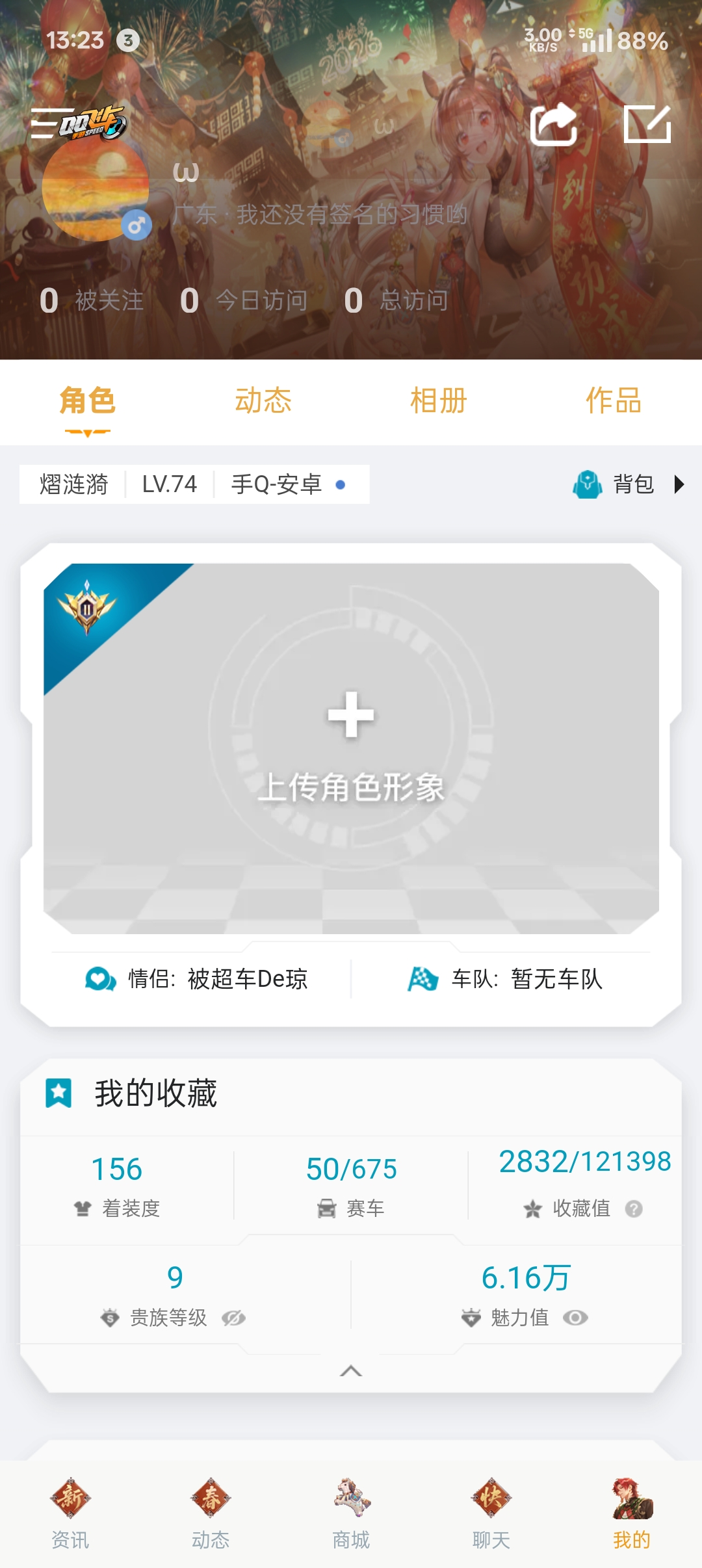Screen dimensions: 702x1568
Task: Share this profile page
Action: (553, 124)
